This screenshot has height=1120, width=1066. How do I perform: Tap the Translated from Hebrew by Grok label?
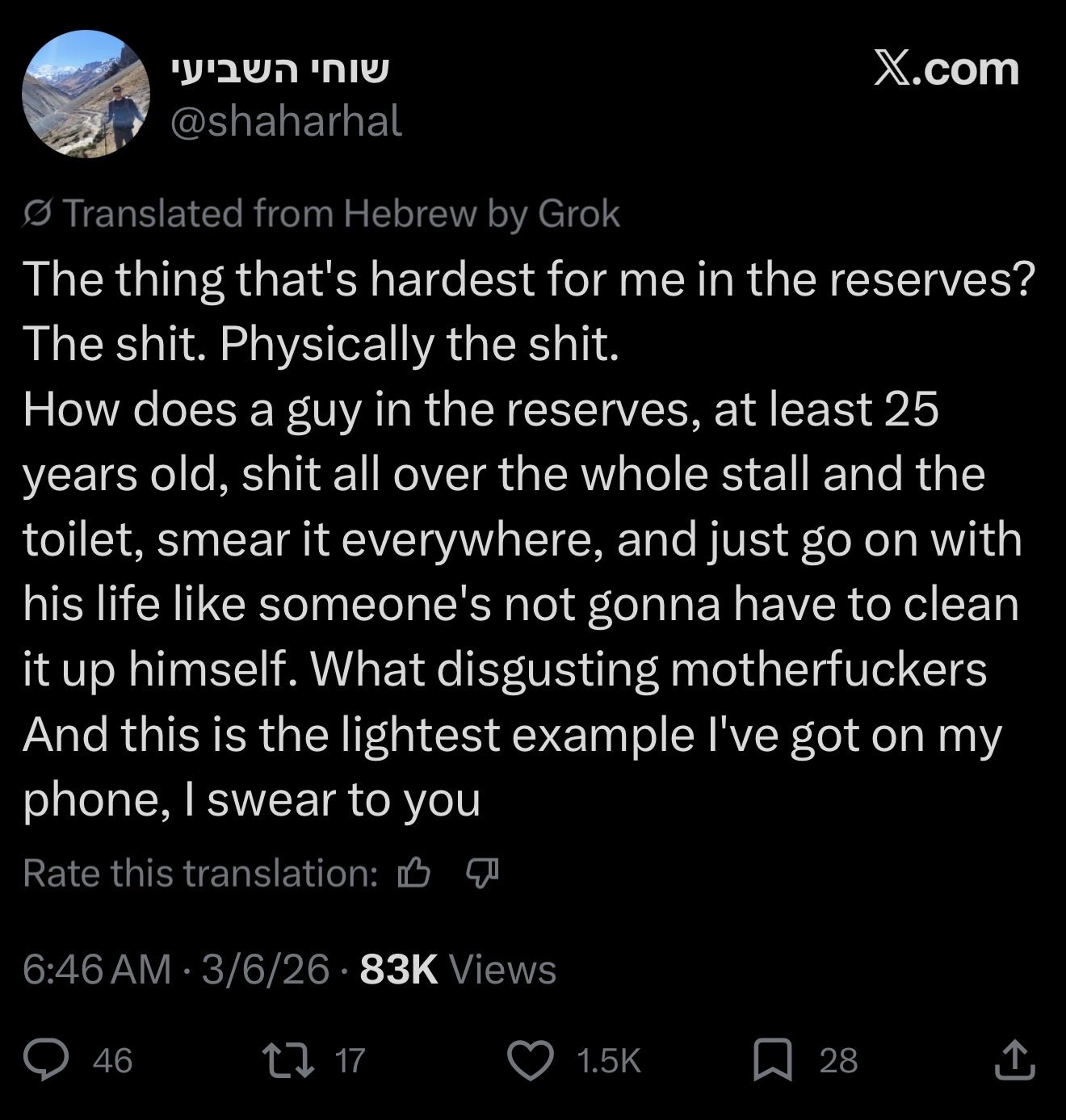[323, 214]
